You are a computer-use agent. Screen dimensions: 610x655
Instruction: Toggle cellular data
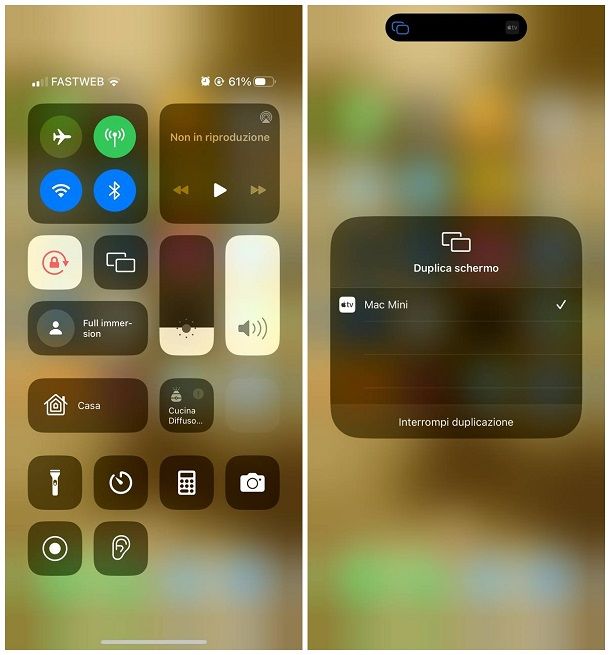tap(115, 138)
